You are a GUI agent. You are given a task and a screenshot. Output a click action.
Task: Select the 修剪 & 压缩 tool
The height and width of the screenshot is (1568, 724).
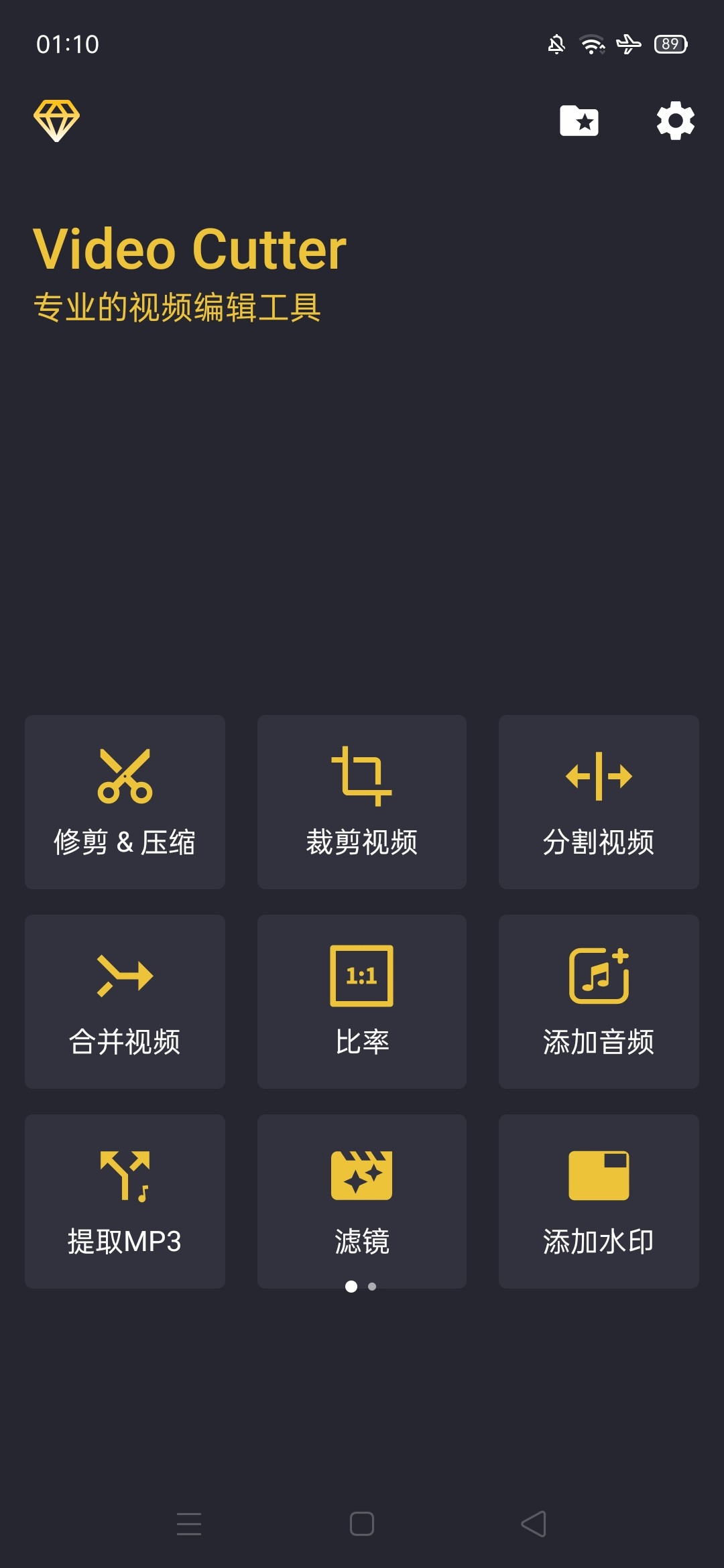[x=125, y=802]
